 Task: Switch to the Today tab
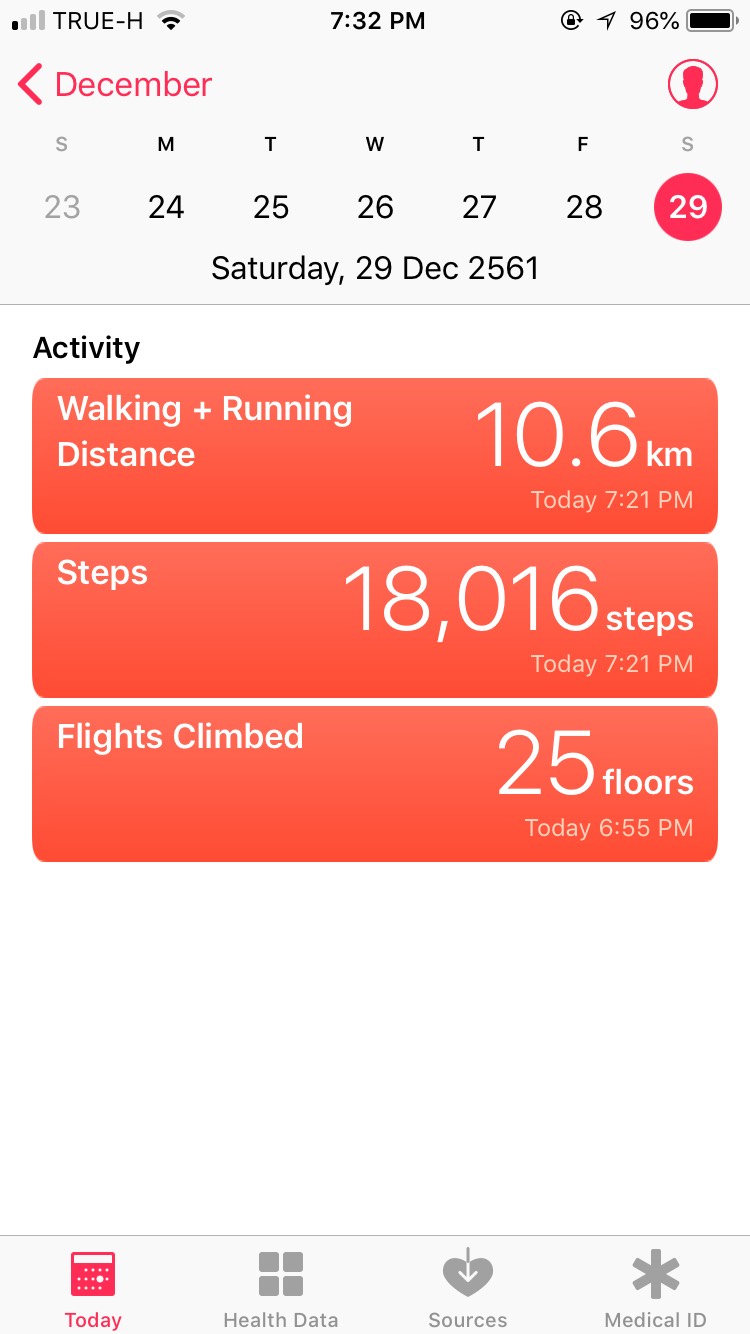[x=93, y=1290]
